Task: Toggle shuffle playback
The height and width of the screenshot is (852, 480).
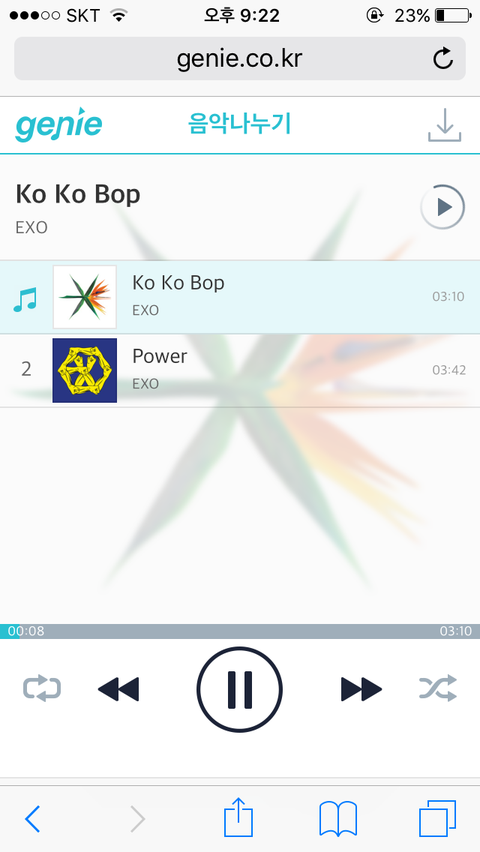Action: click(x=438, y=689)
